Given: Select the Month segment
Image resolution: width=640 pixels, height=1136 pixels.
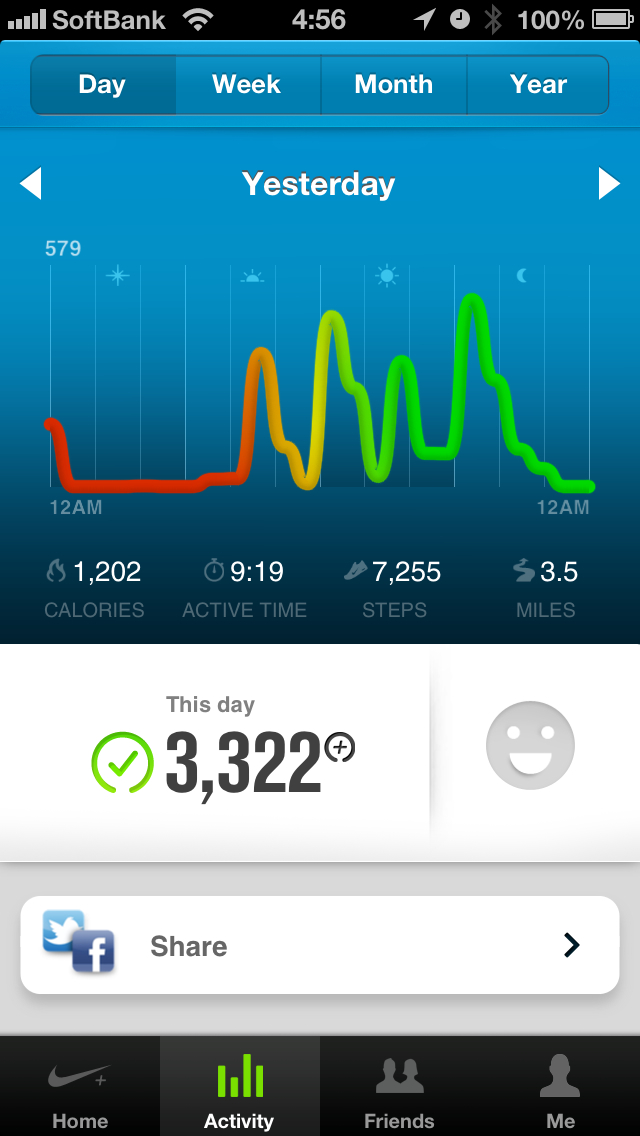Looking at the screenshot, I should (x=394, y=85).
